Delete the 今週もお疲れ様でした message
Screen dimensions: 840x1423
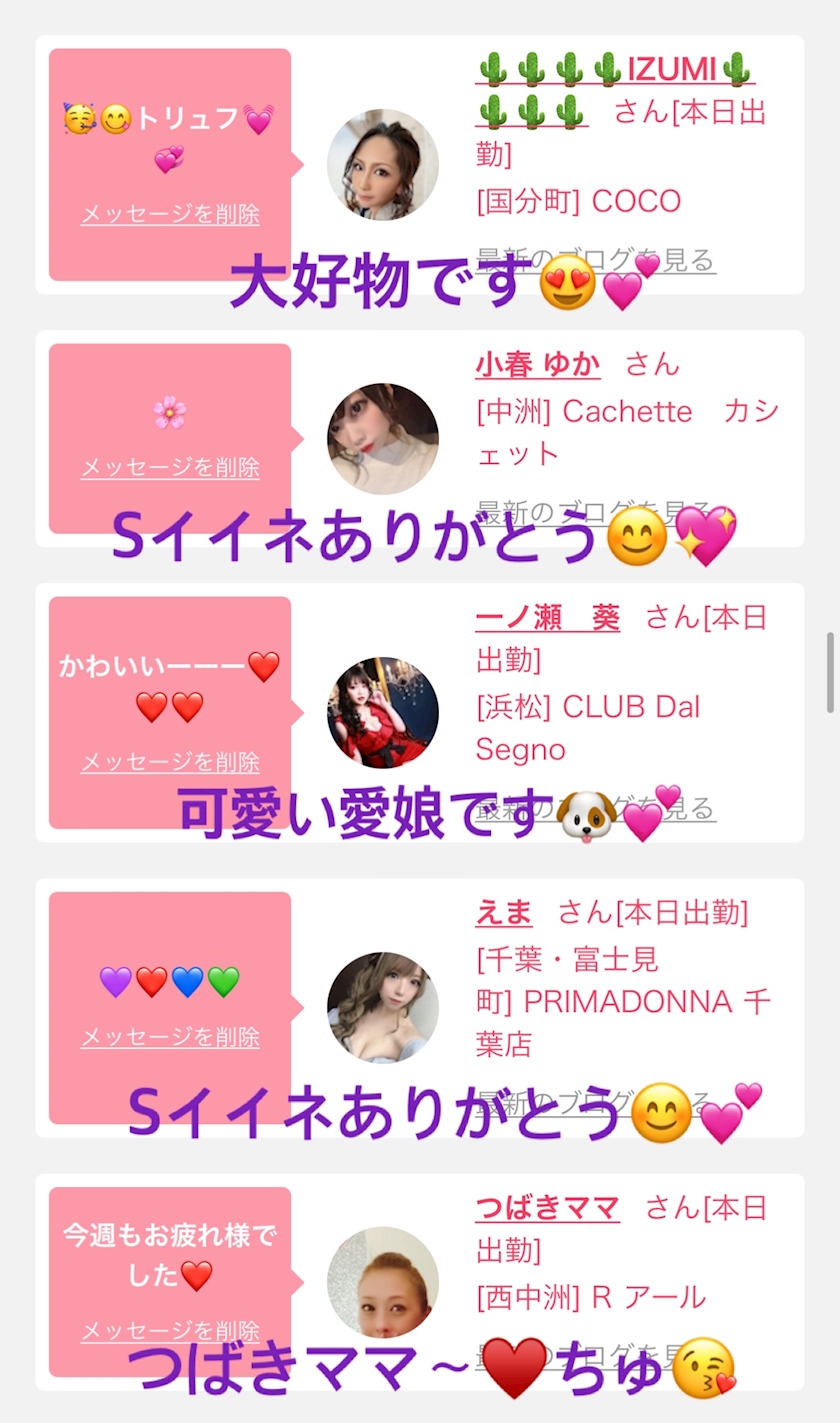170,1331
